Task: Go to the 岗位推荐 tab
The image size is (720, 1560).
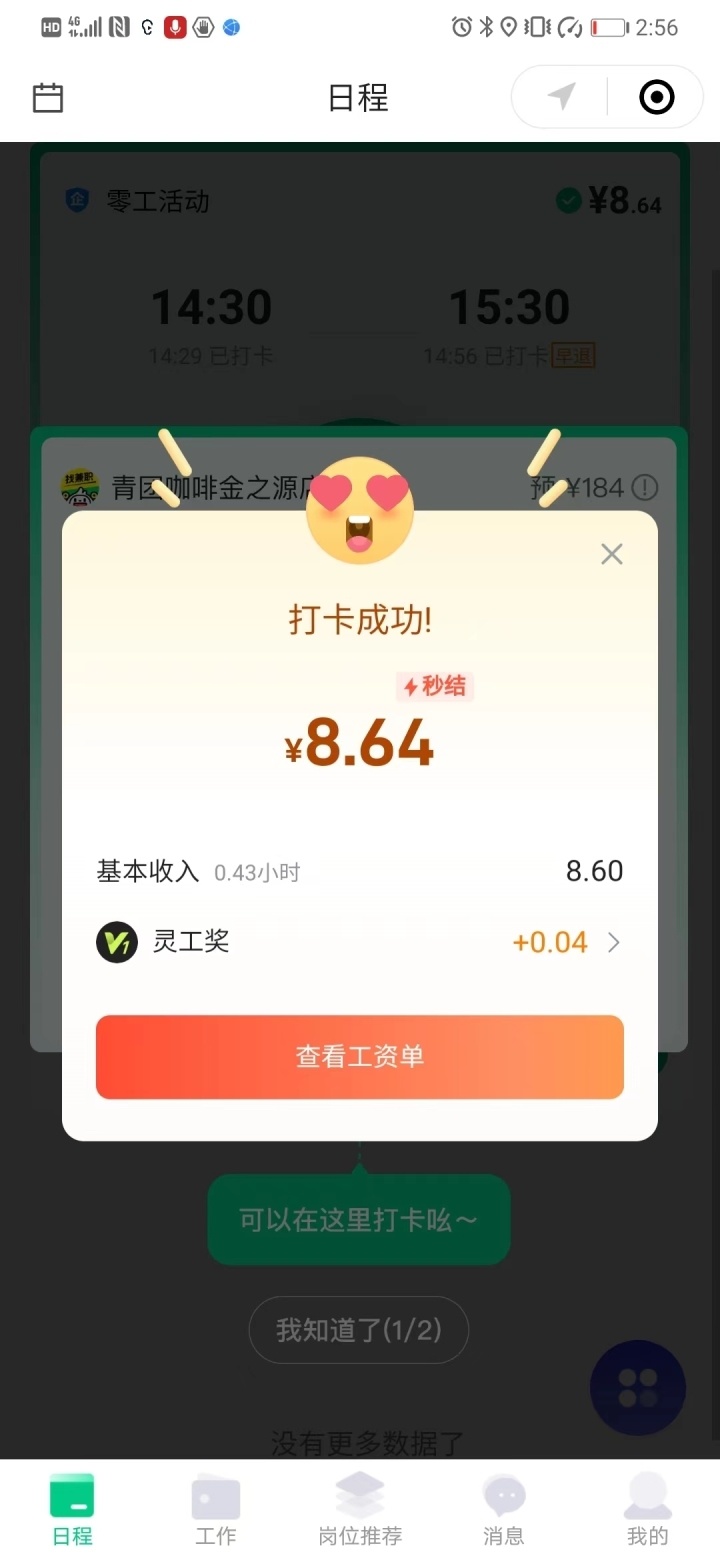Action: pos(360,1510)
